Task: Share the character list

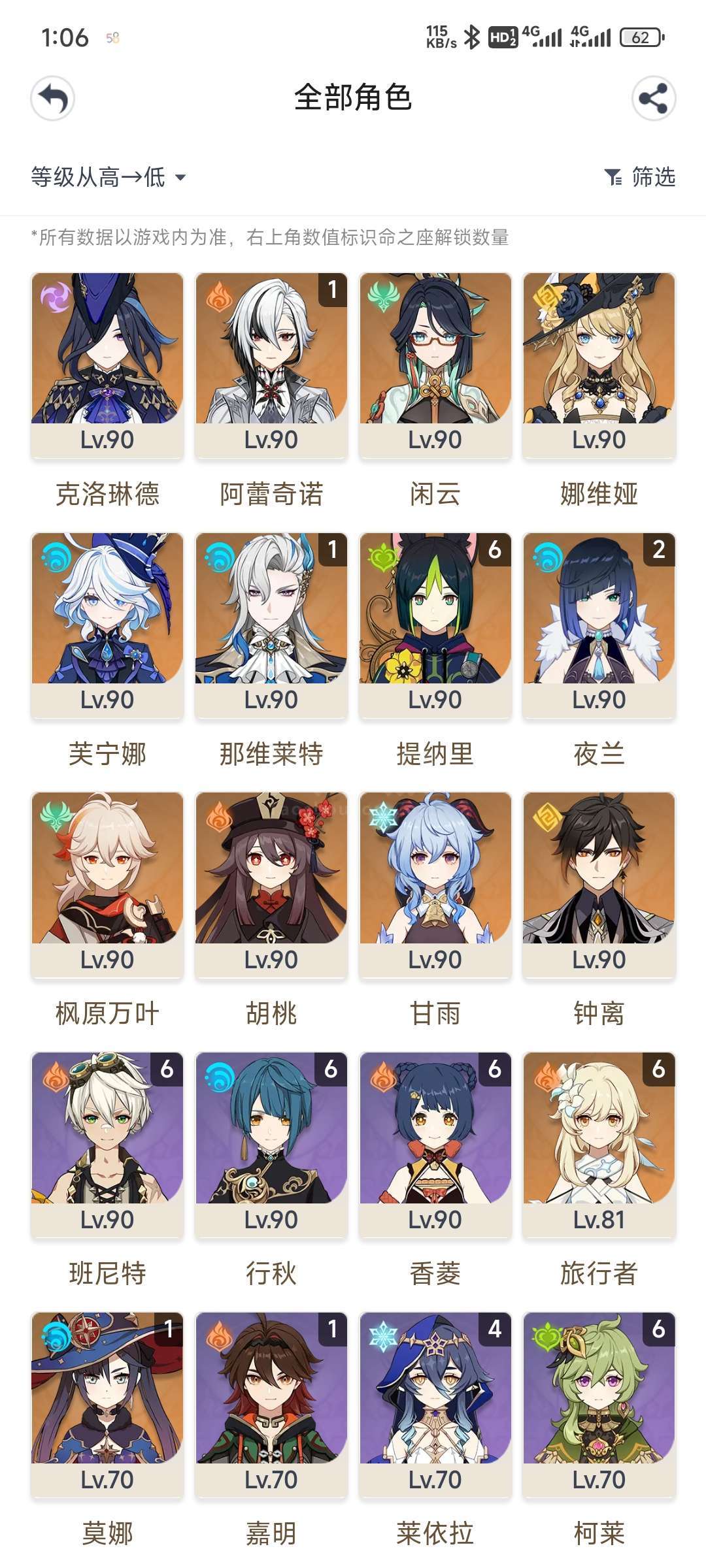Action: click(653, 99)
